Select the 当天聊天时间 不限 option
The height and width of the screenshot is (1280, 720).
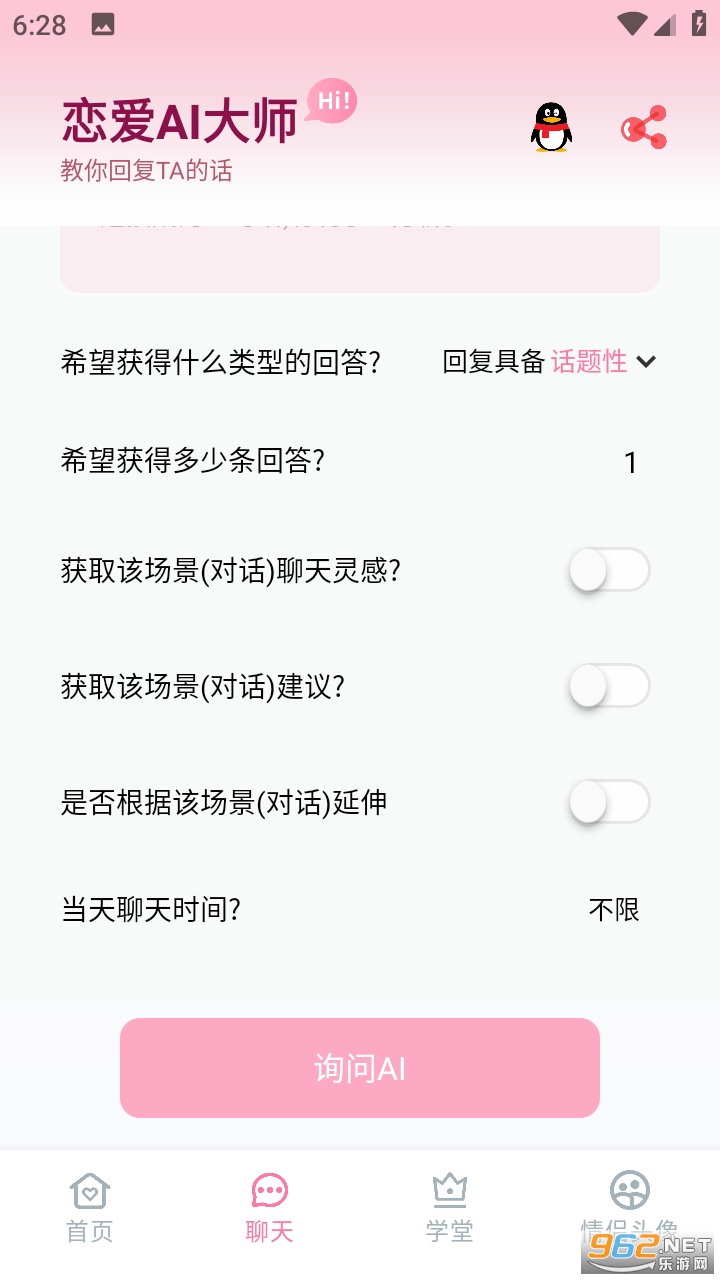click(x=613, y=910)
